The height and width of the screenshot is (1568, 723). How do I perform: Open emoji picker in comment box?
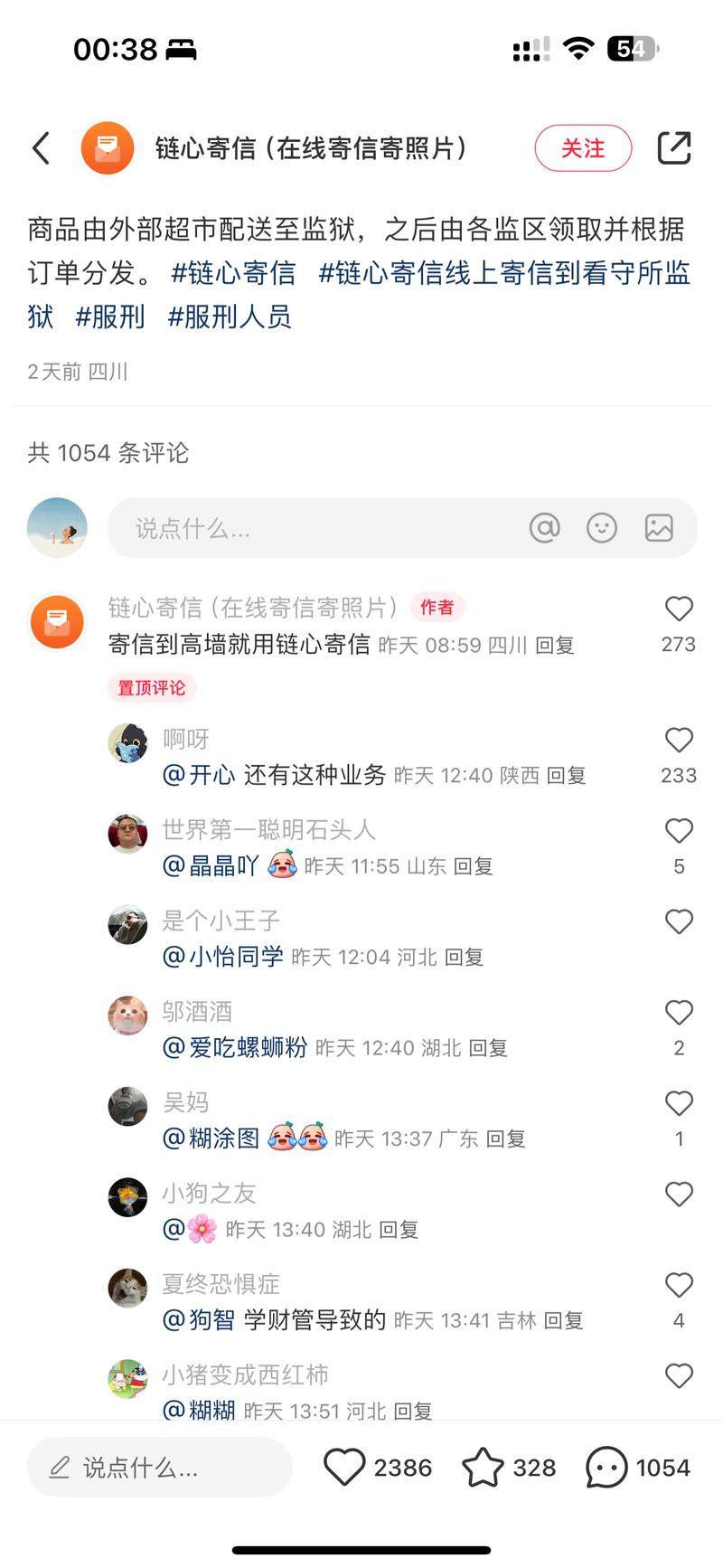[601, 528]
